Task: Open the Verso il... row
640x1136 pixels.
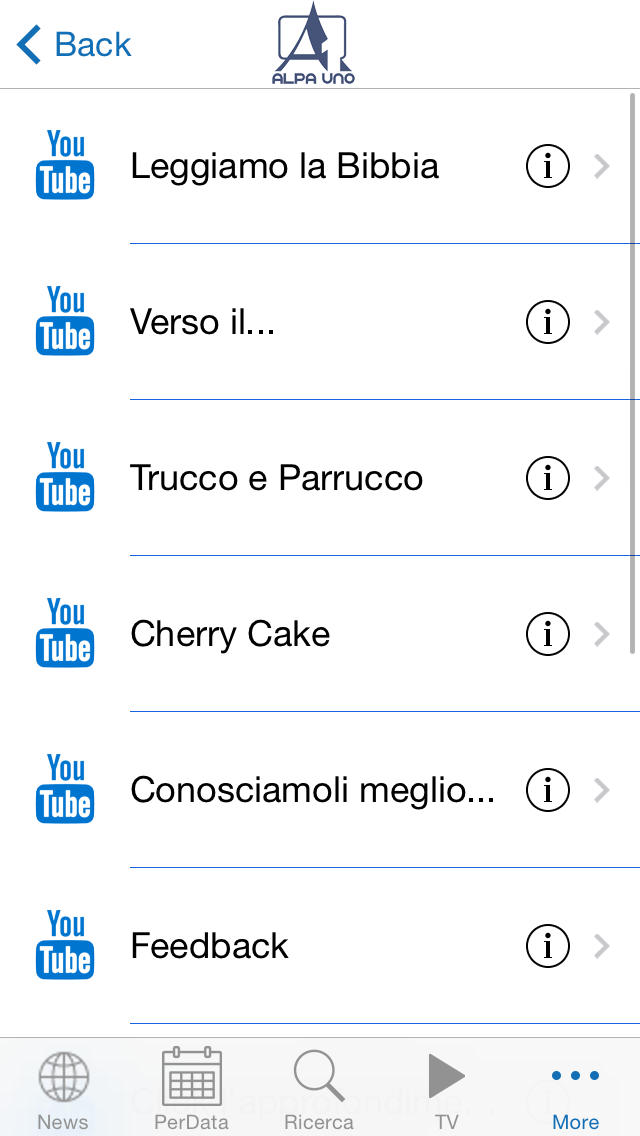Action: click(x=320, y=322)
